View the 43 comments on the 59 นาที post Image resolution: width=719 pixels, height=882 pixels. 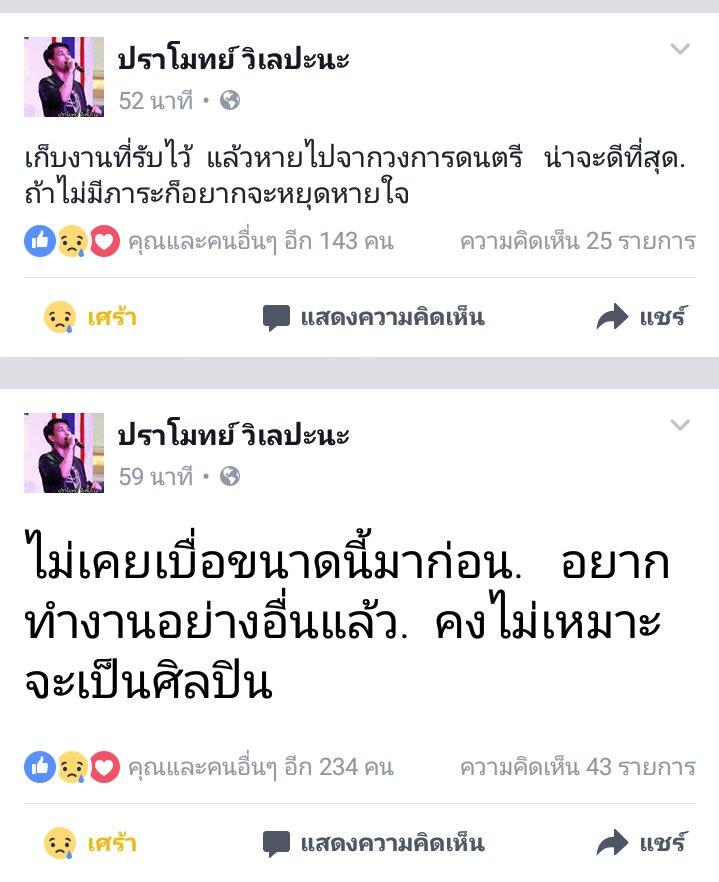[x=577, y=767]
